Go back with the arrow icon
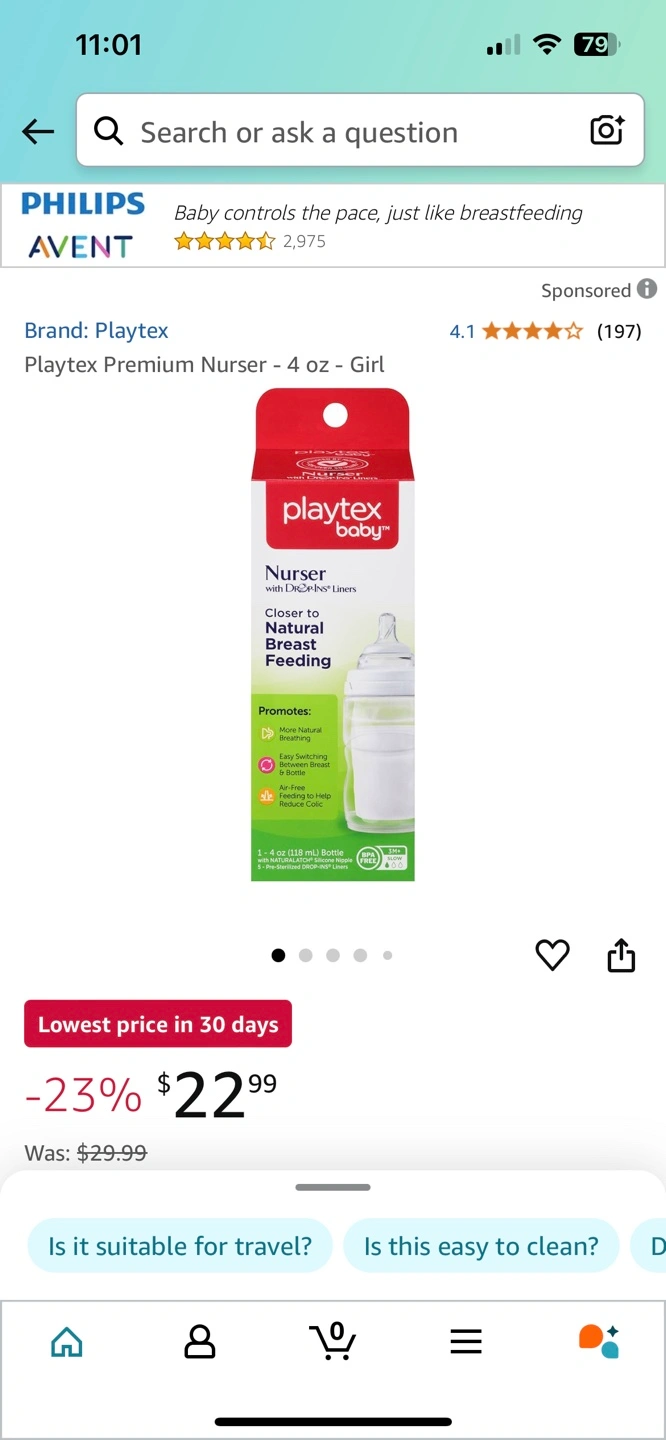 click(x=38, y=131)
